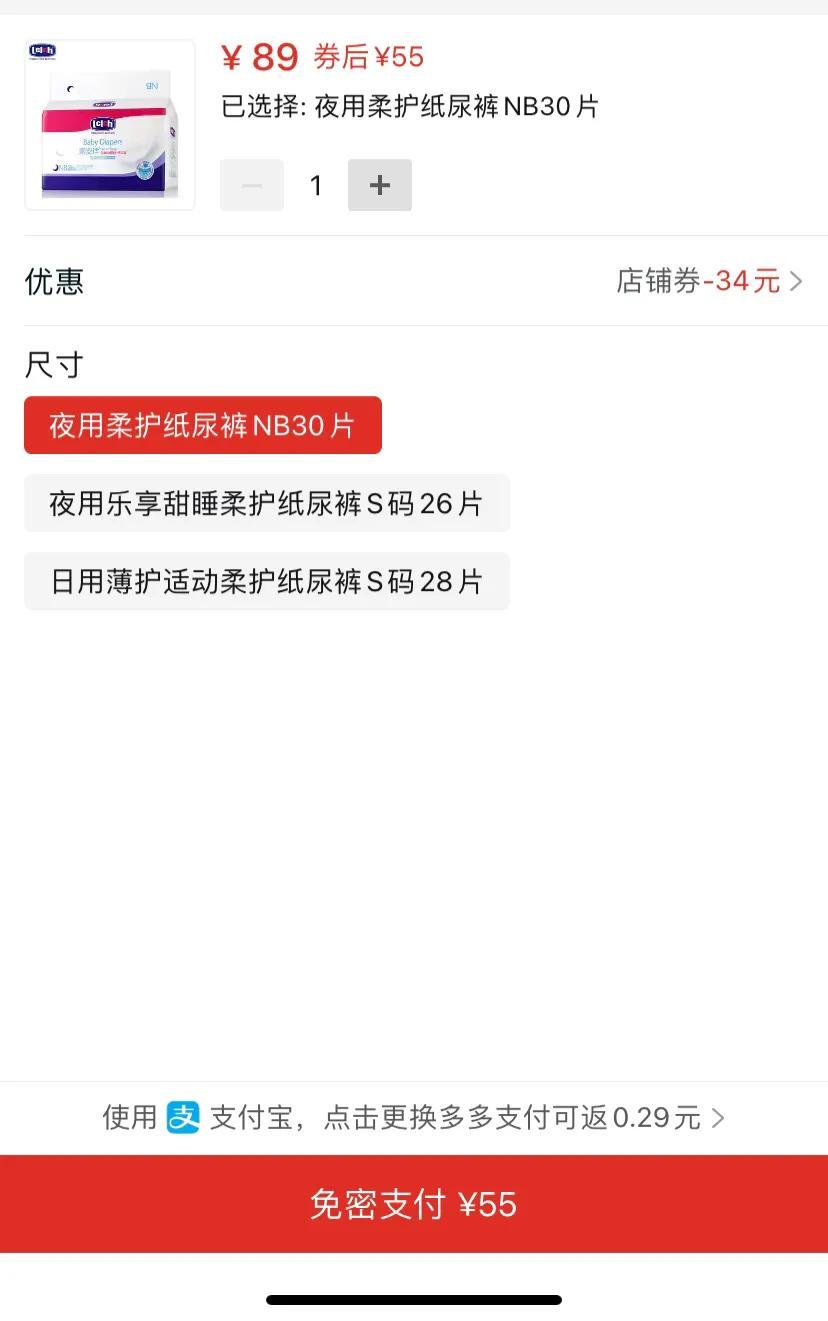The image size is (828, 1321).
Task: Open the 店铺券 -34元 coupon details
Action: pyautogui.click(x=709, y=281)
